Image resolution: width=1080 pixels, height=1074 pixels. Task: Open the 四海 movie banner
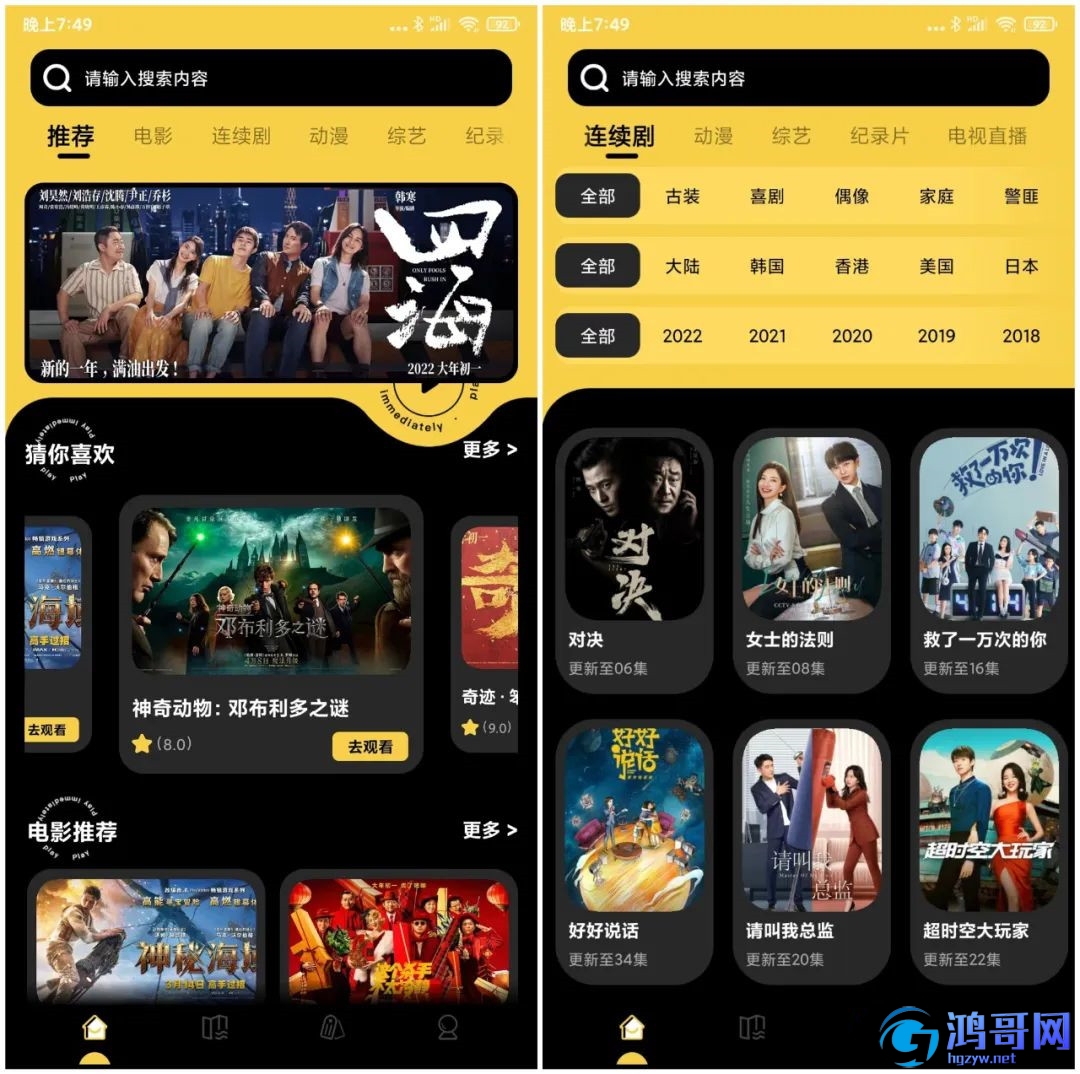(x=271, y=283)
